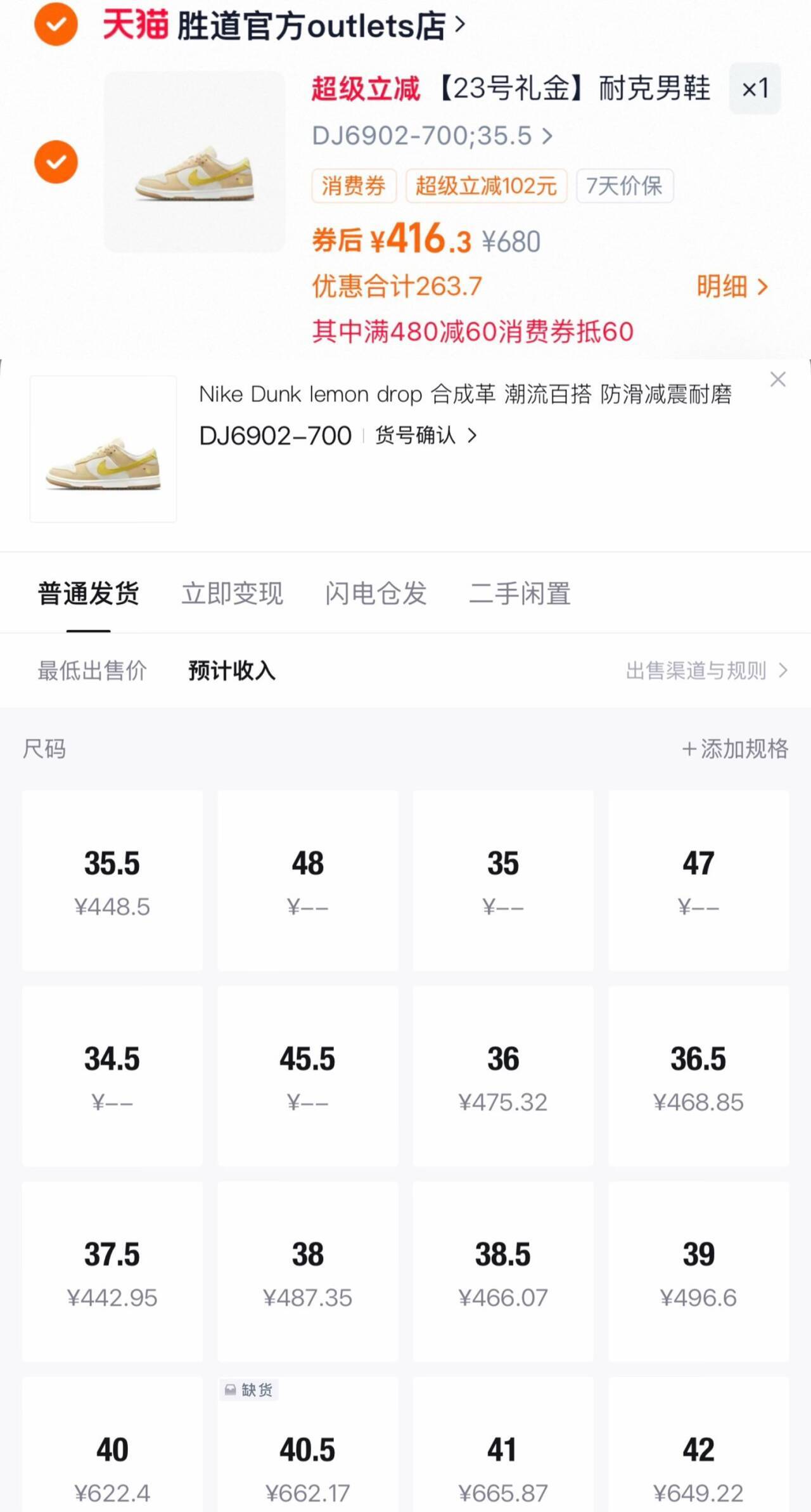The image size is (811, 1512).
Task: Toggle the 天猫 store selection checkbox
Action: tap(56, 25)
